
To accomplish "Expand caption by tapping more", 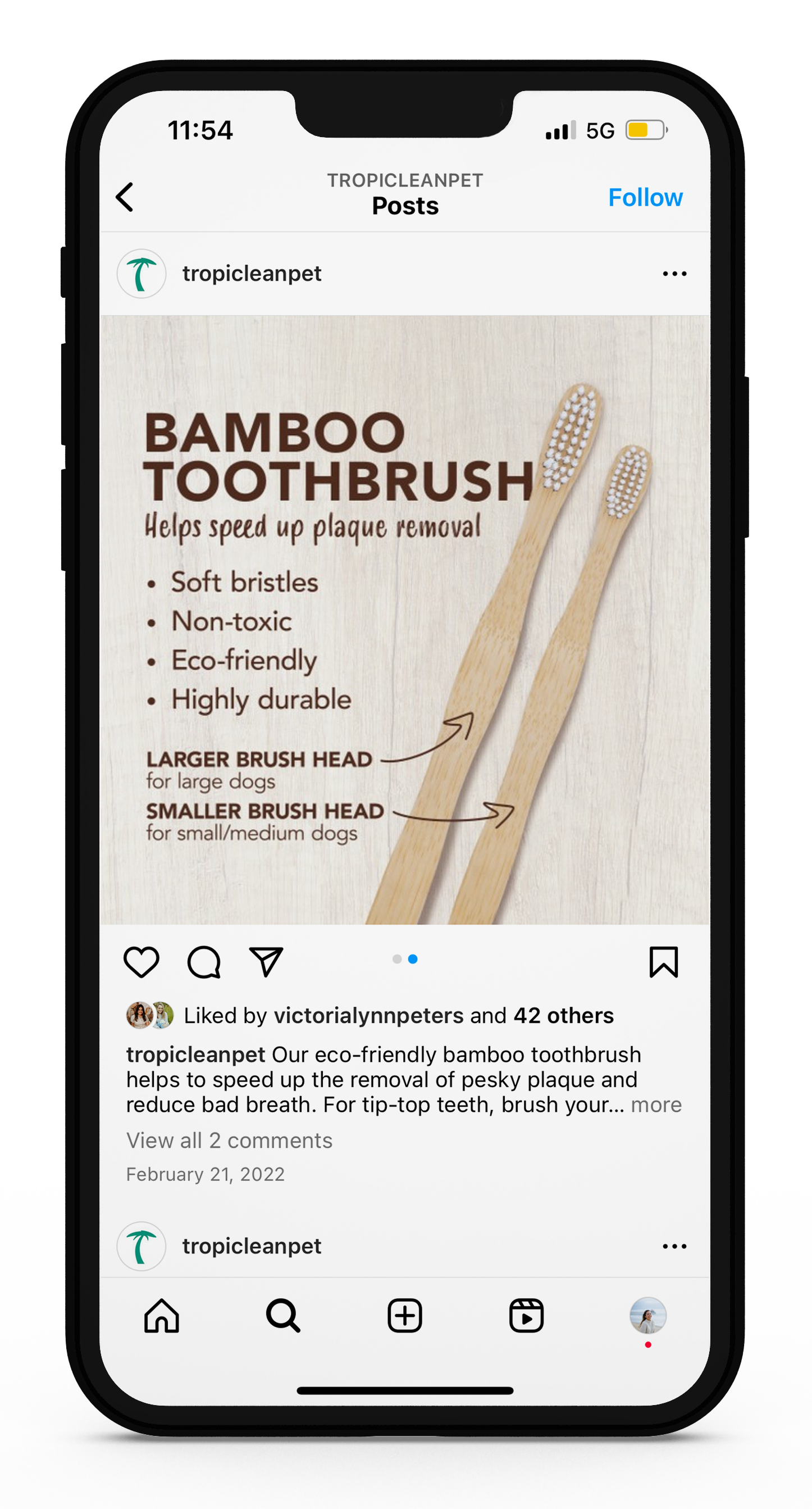I will [656, 1105].
